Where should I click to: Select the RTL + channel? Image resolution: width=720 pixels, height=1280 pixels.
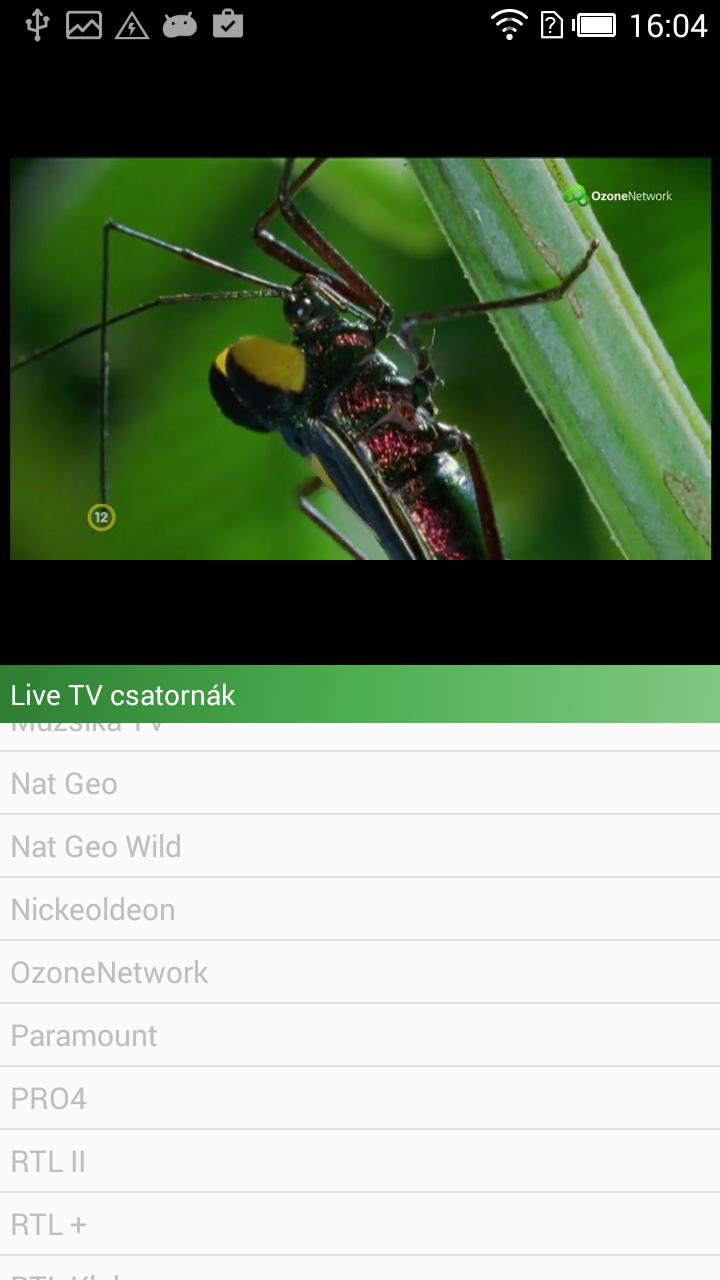pos(360,1224)
